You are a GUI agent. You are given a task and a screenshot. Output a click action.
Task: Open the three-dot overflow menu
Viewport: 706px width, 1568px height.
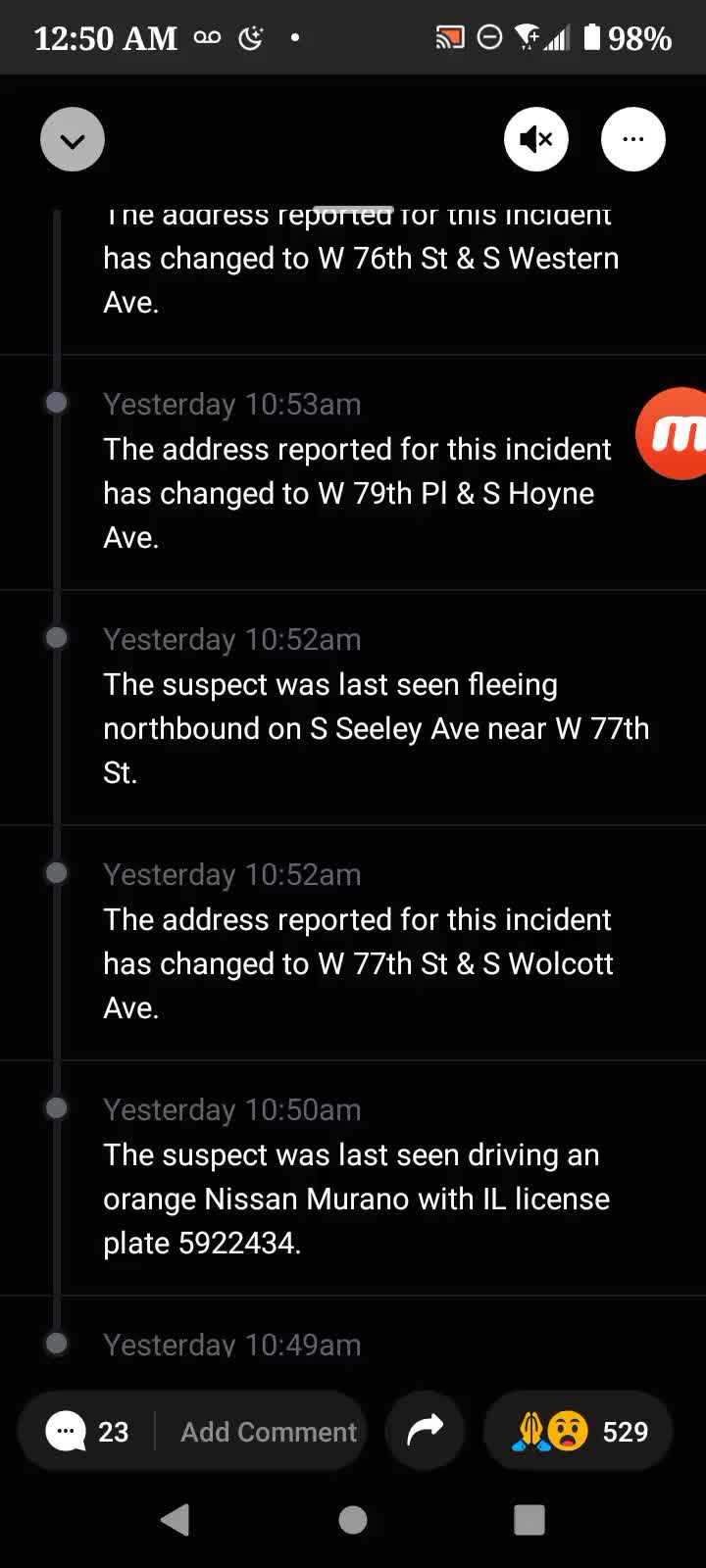632,140
